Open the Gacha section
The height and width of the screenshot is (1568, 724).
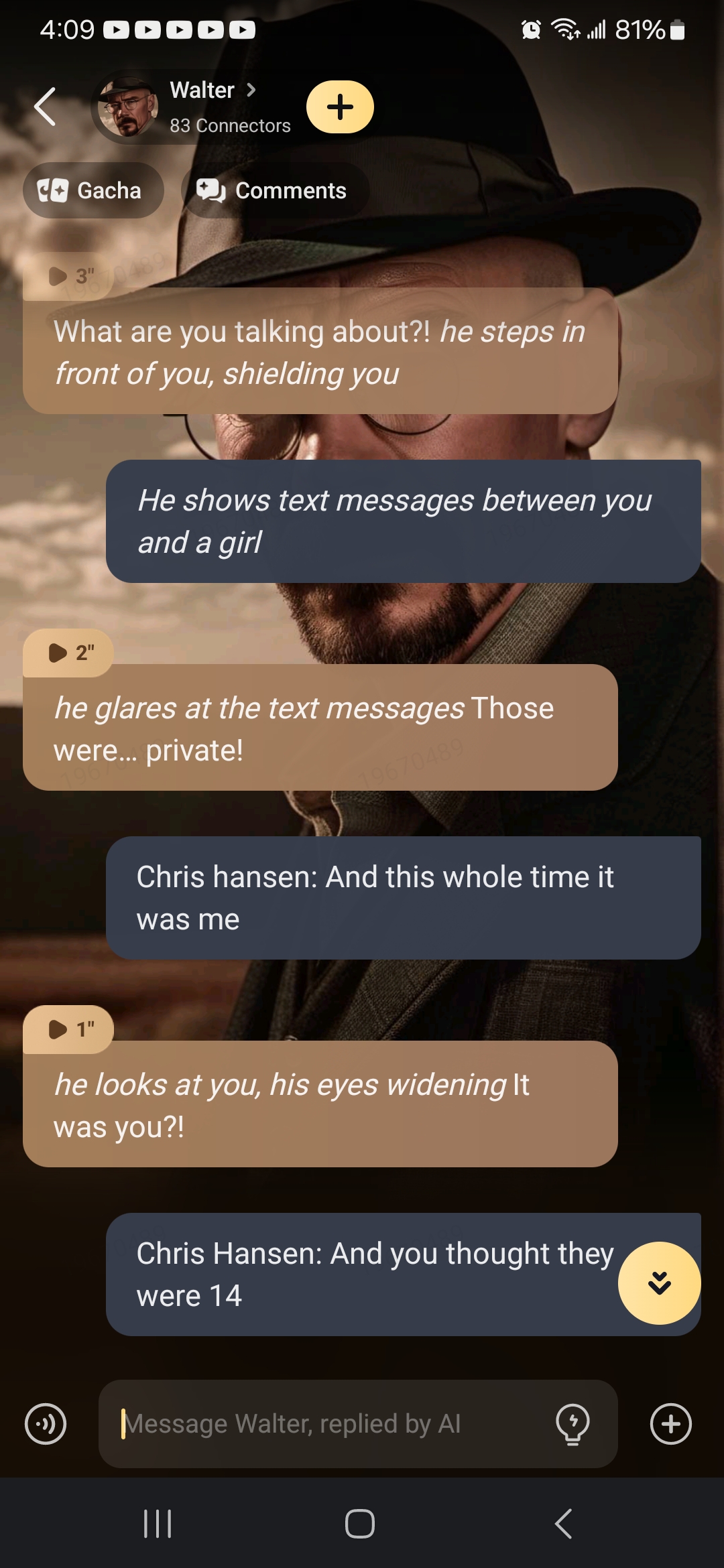click(93, 190)
